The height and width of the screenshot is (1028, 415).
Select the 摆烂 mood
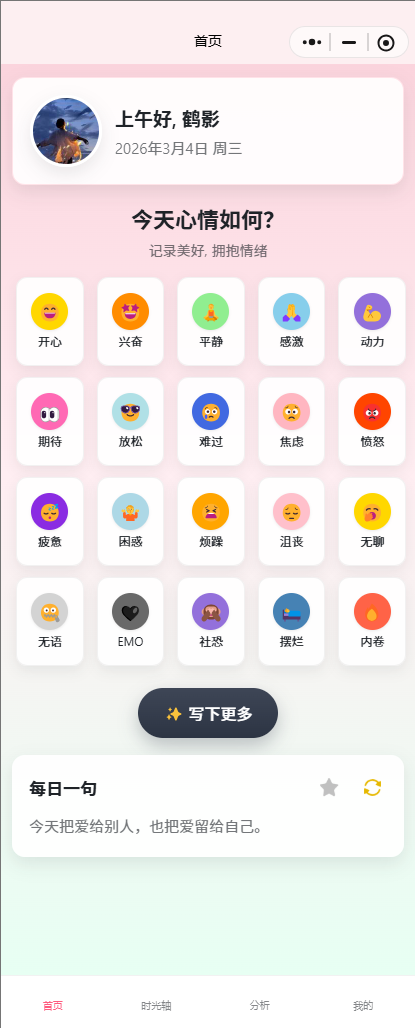(x=292, y=622)
